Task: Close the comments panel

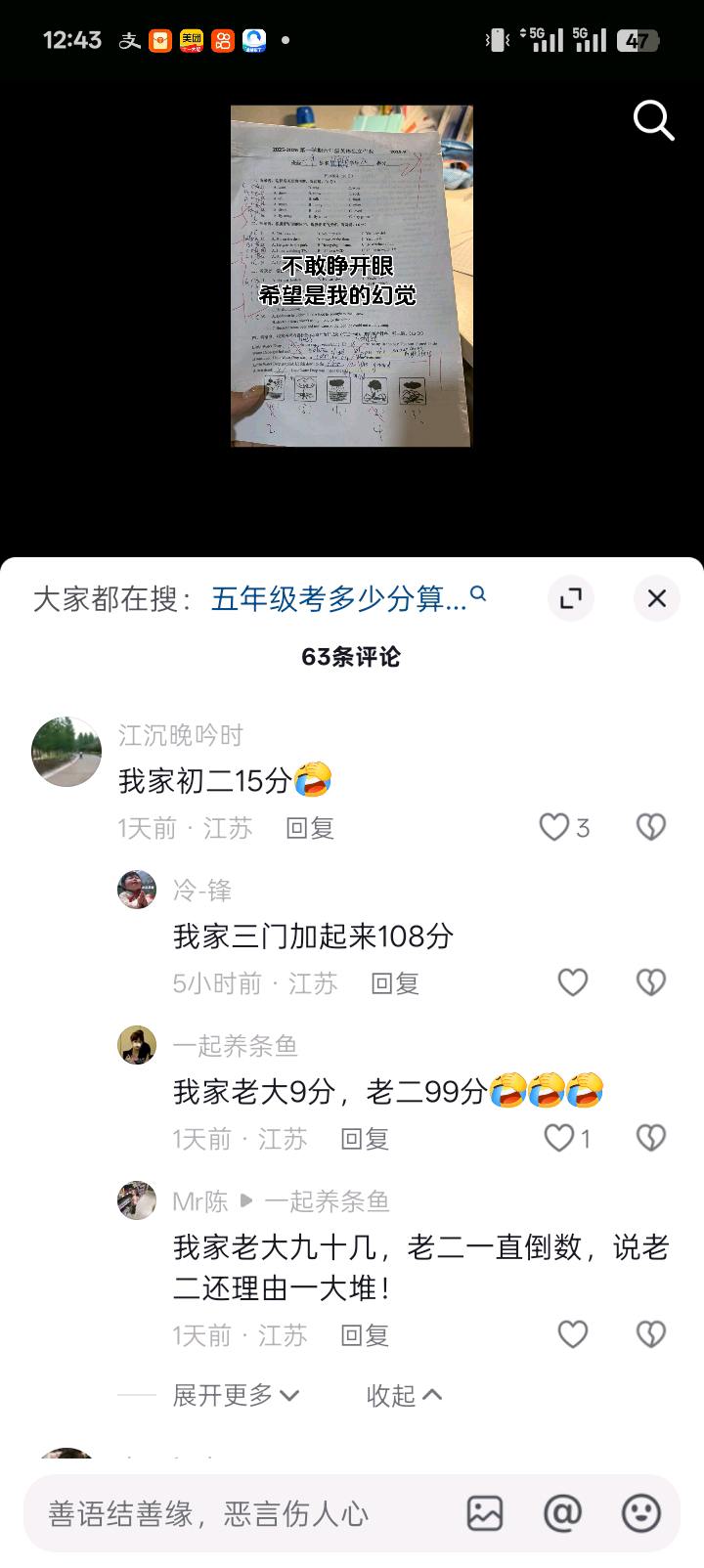Action: pos(656,597)
